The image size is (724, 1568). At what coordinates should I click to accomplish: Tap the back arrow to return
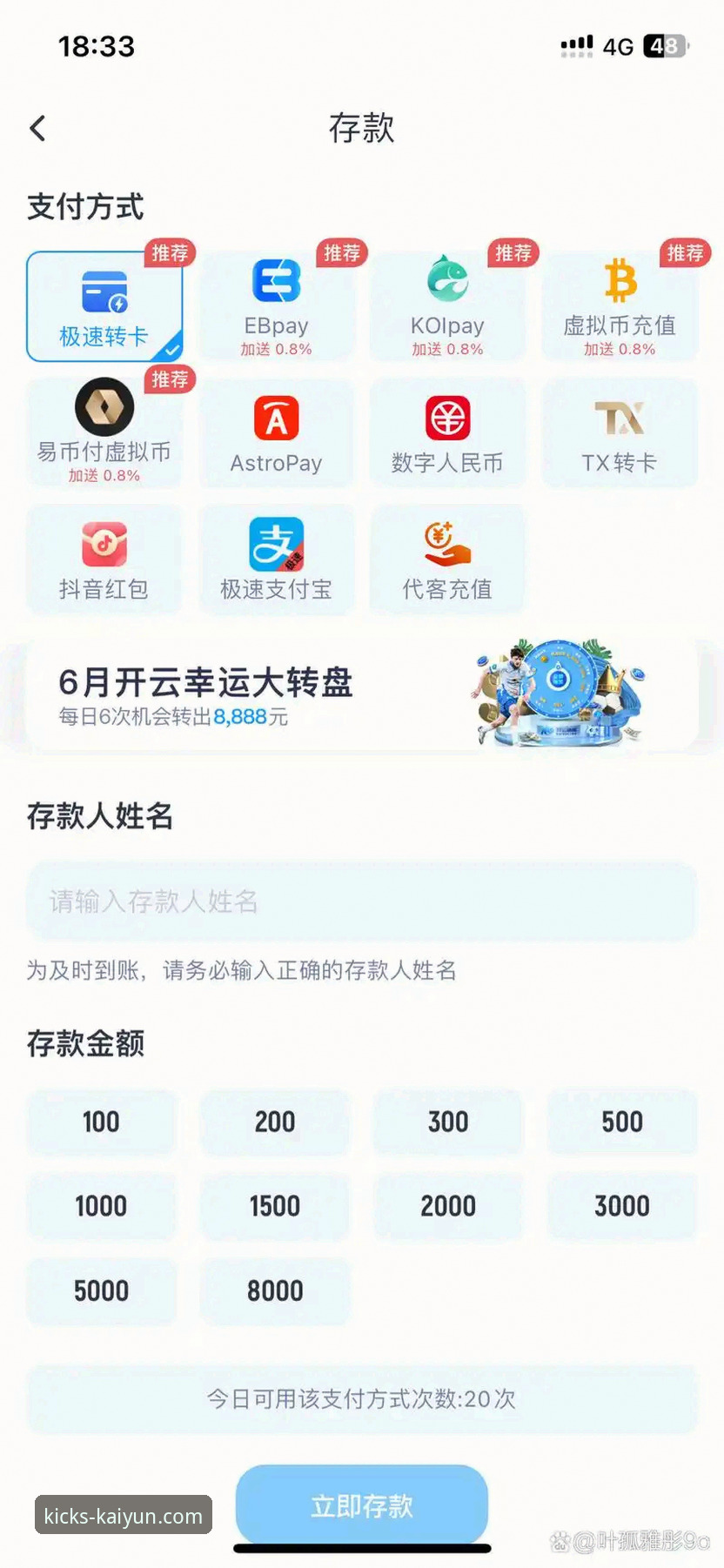click(x=37, y=127)
